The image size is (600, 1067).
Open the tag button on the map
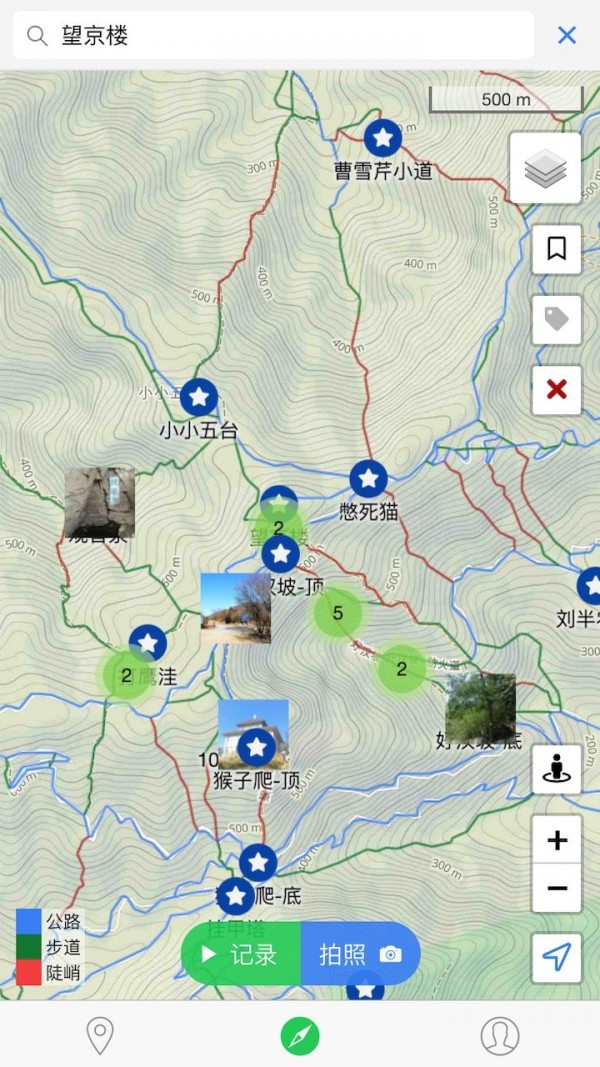(x=556, y=320)
